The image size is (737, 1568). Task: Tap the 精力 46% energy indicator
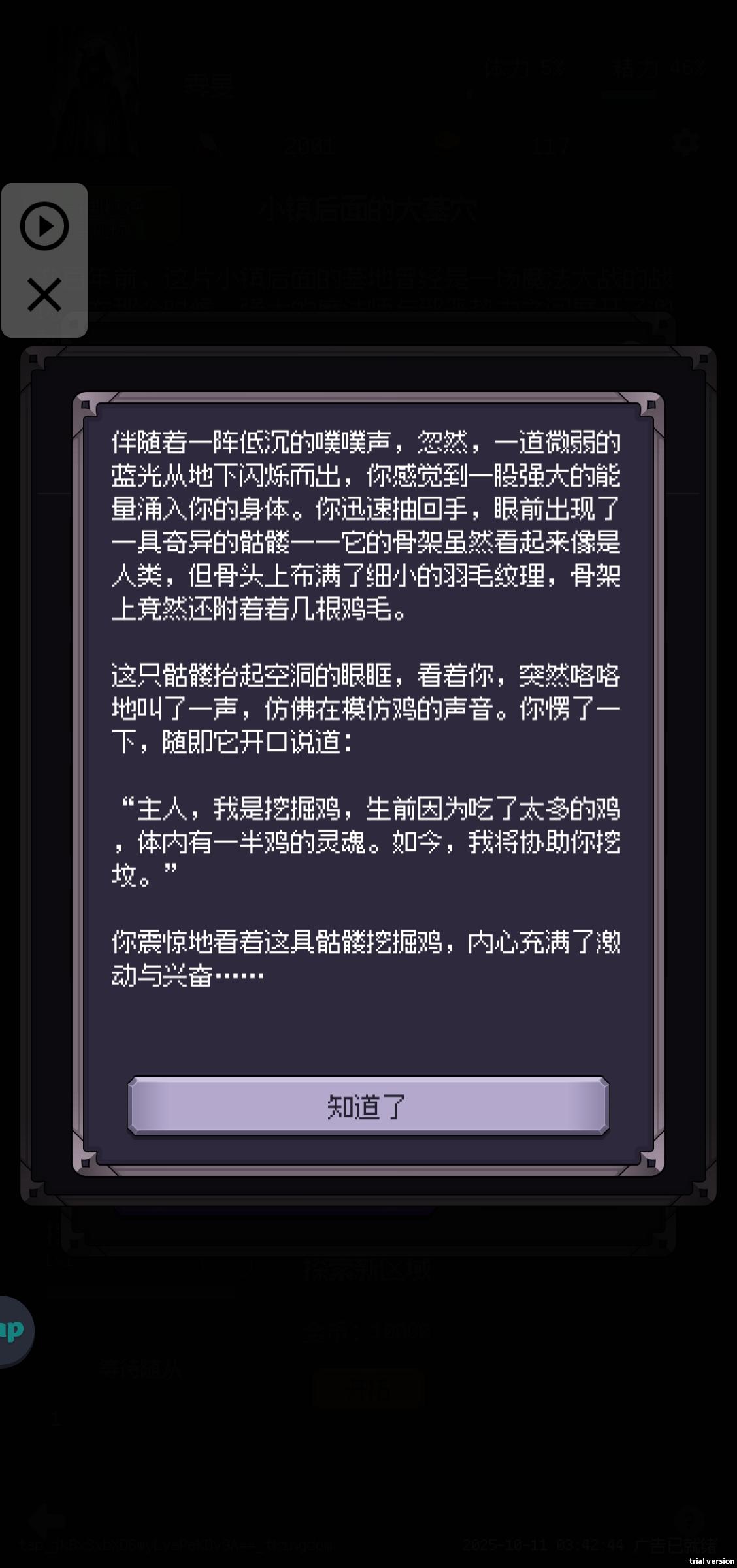[x=657, y=65]
